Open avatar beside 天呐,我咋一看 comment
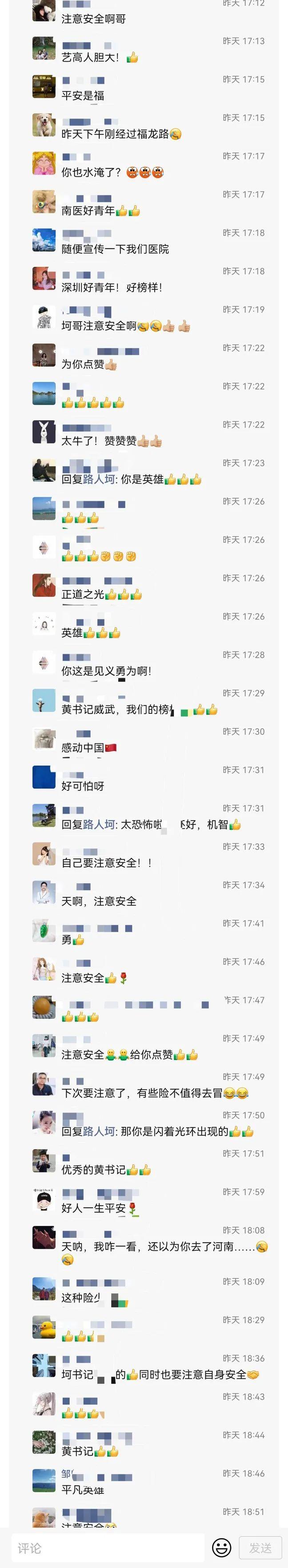 (x=44, y=1237)
